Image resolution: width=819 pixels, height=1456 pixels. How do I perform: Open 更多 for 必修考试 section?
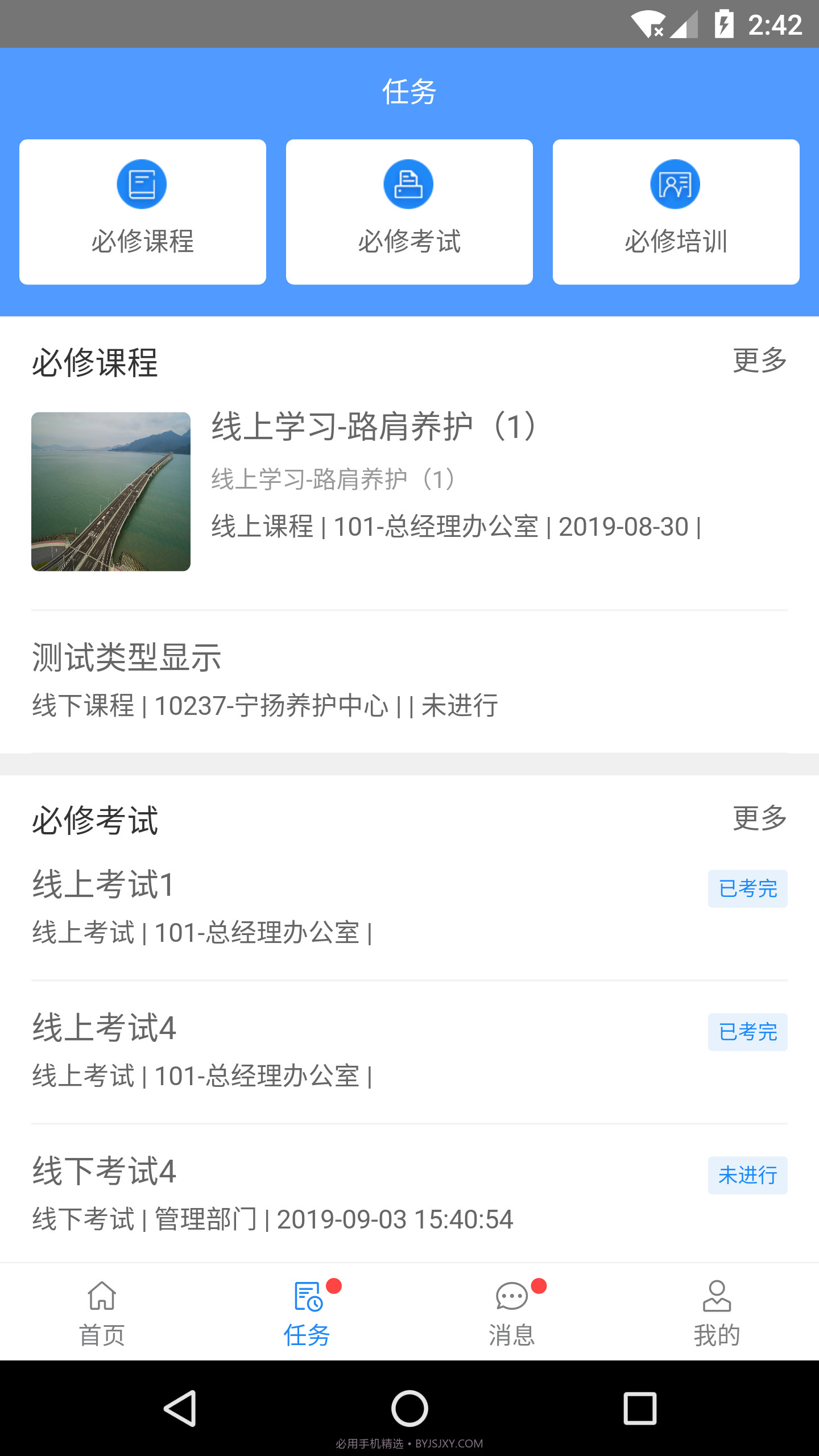(759, 820)
